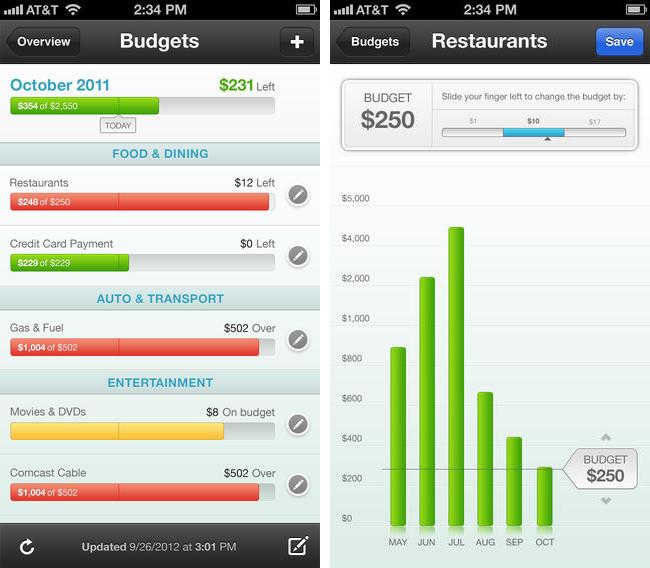Return to the Budgets list
Image resolution: width=650 pixels, height=568 pixels.
click(x=372, y=42)
